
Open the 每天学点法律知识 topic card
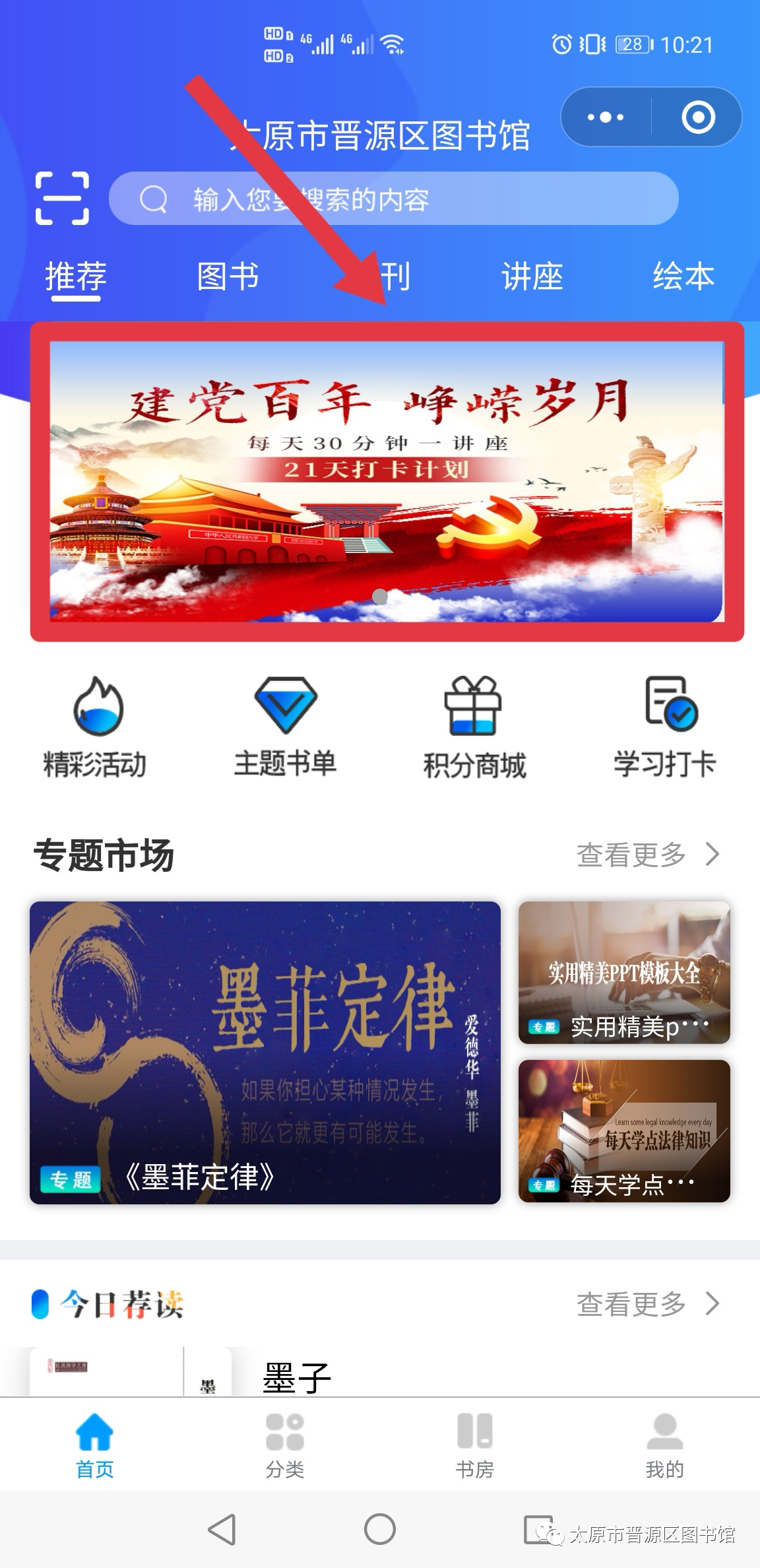click(624, 1130)
